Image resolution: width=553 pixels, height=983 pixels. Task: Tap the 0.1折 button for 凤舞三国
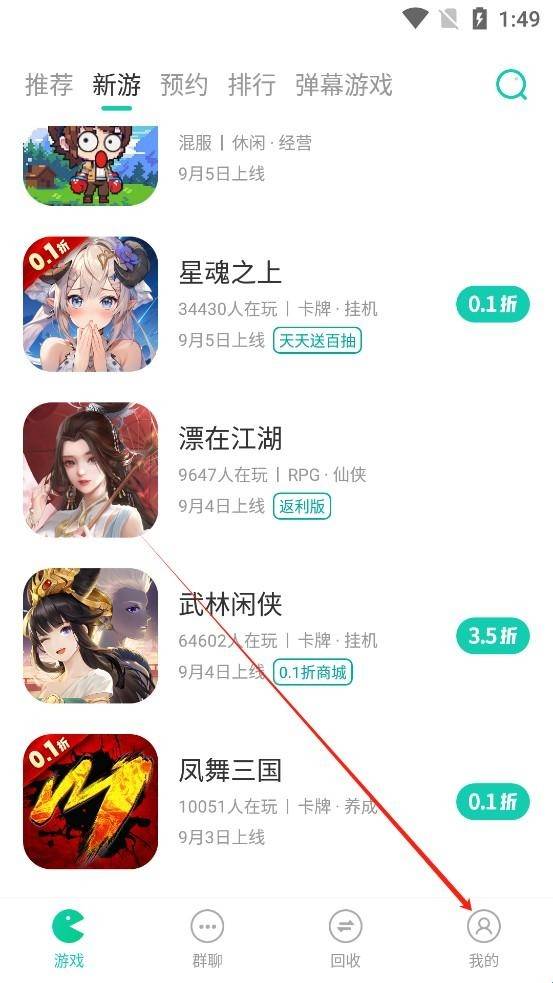coord(493,802)
